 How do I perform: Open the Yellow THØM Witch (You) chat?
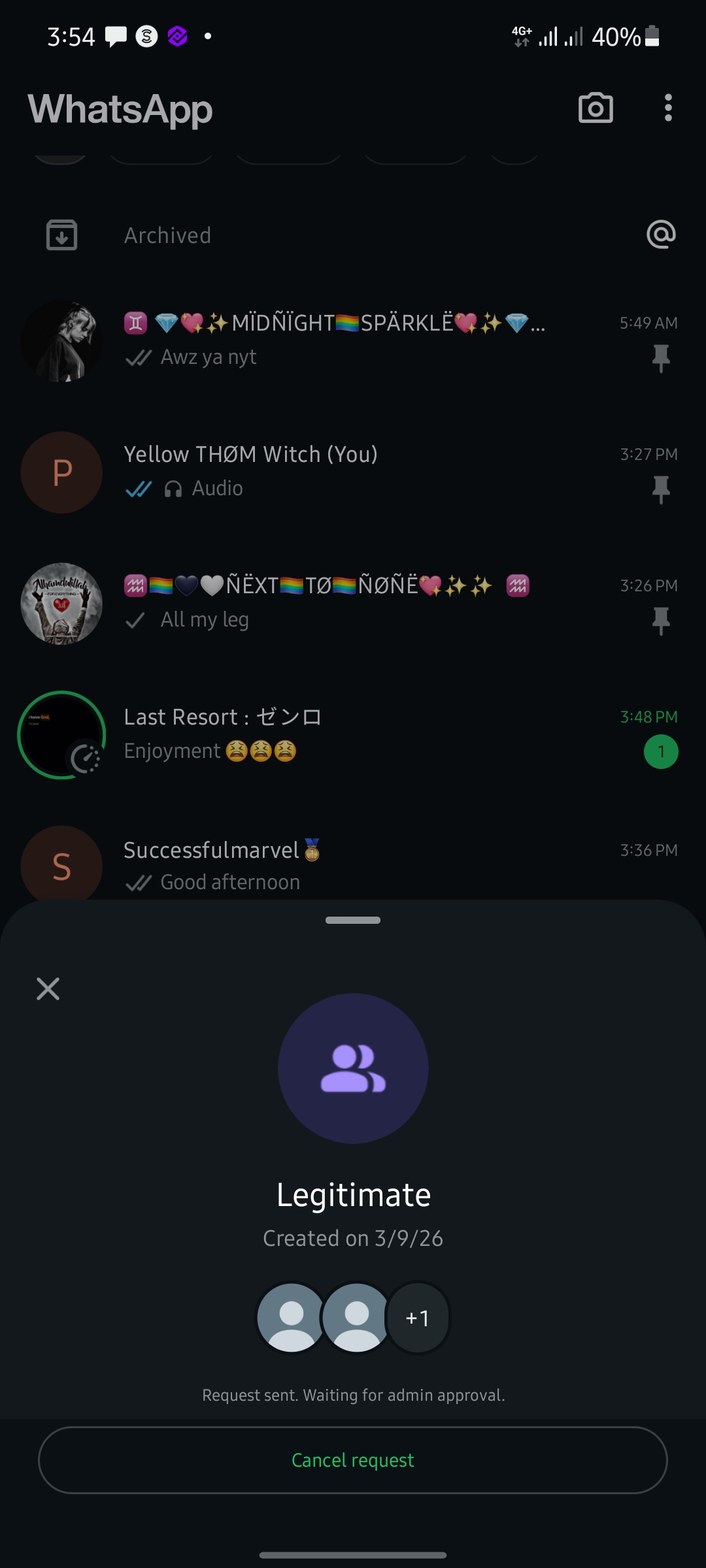coord(366,471)
